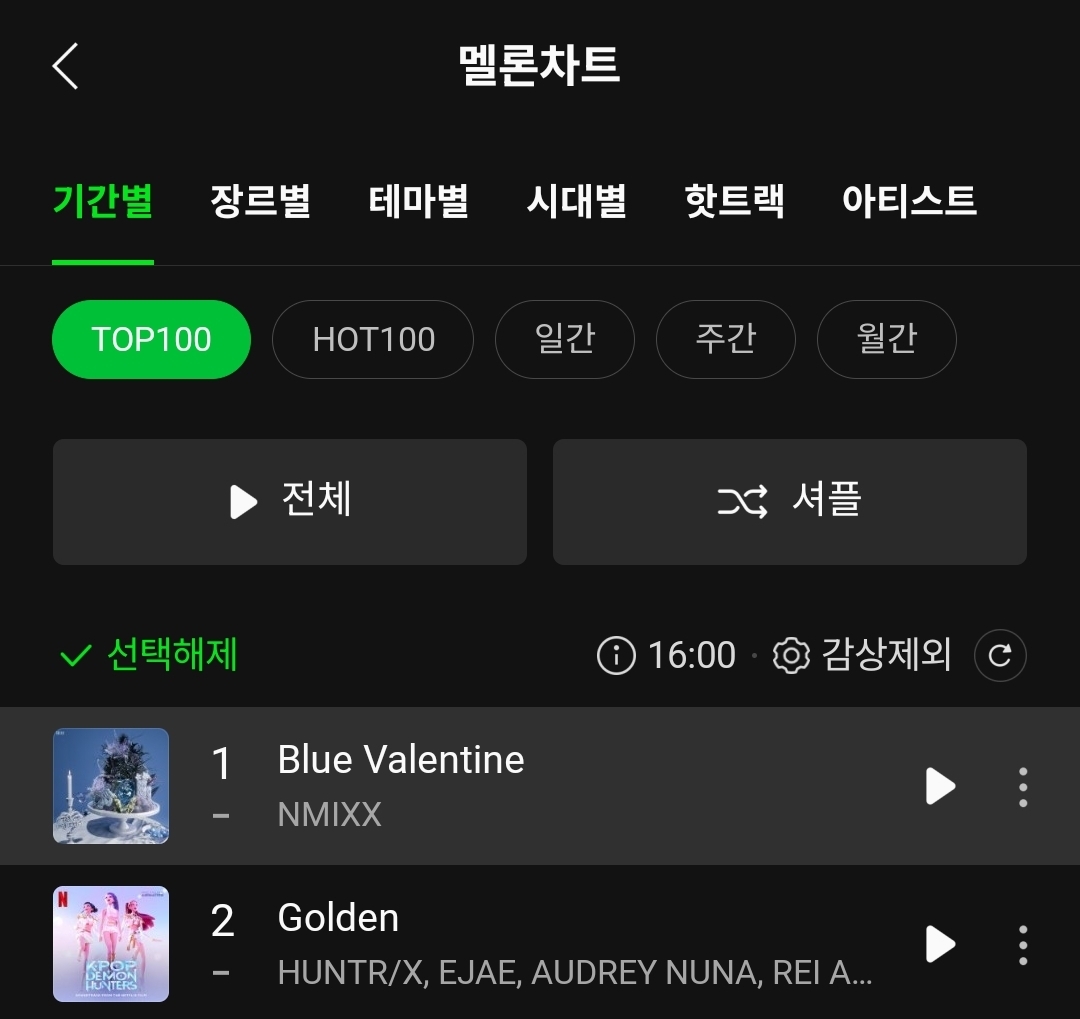Image resolution: width=1080 pixels, height=1019 pixels.
Task: Open more options for Golden
Action: [x=1022, y=944]
